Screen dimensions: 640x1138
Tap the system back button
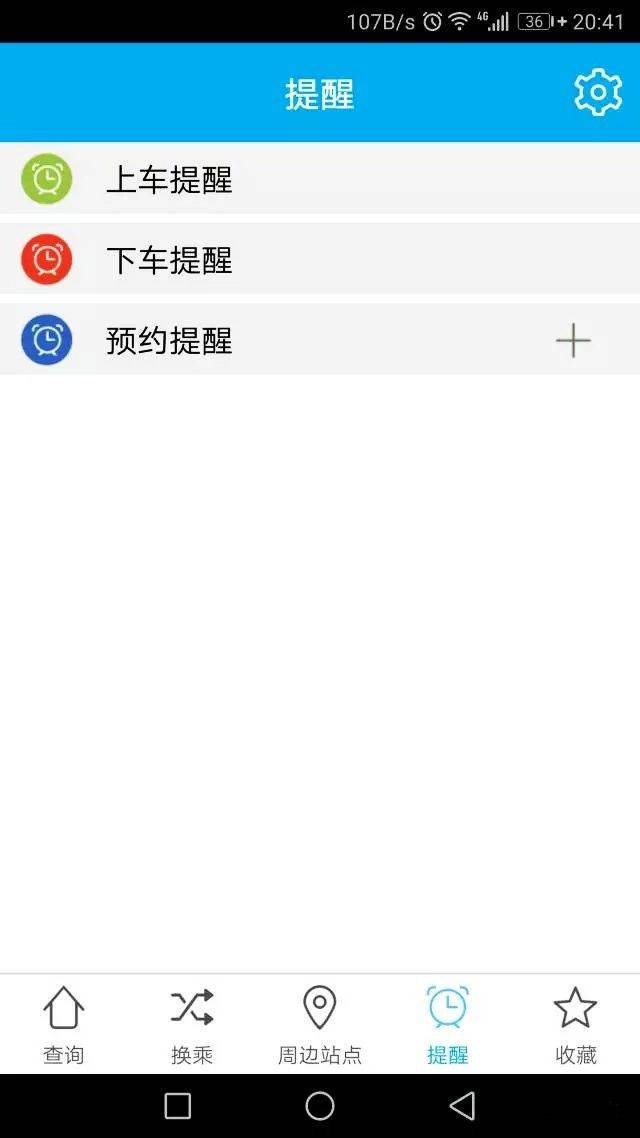[x=462, y=1106]
